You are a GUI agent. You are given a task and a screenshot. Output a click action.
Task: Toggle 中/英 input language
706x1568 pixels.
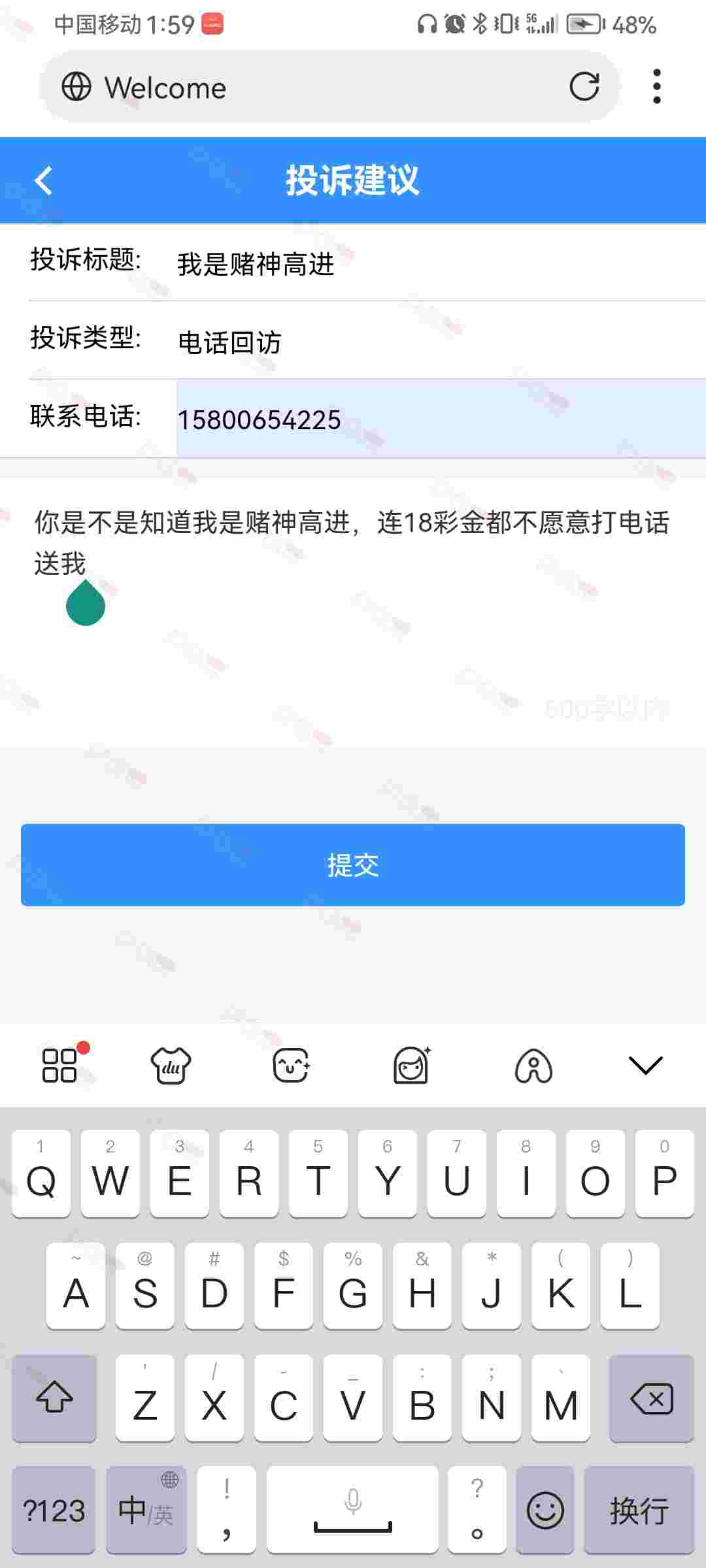pos(146,1511)
